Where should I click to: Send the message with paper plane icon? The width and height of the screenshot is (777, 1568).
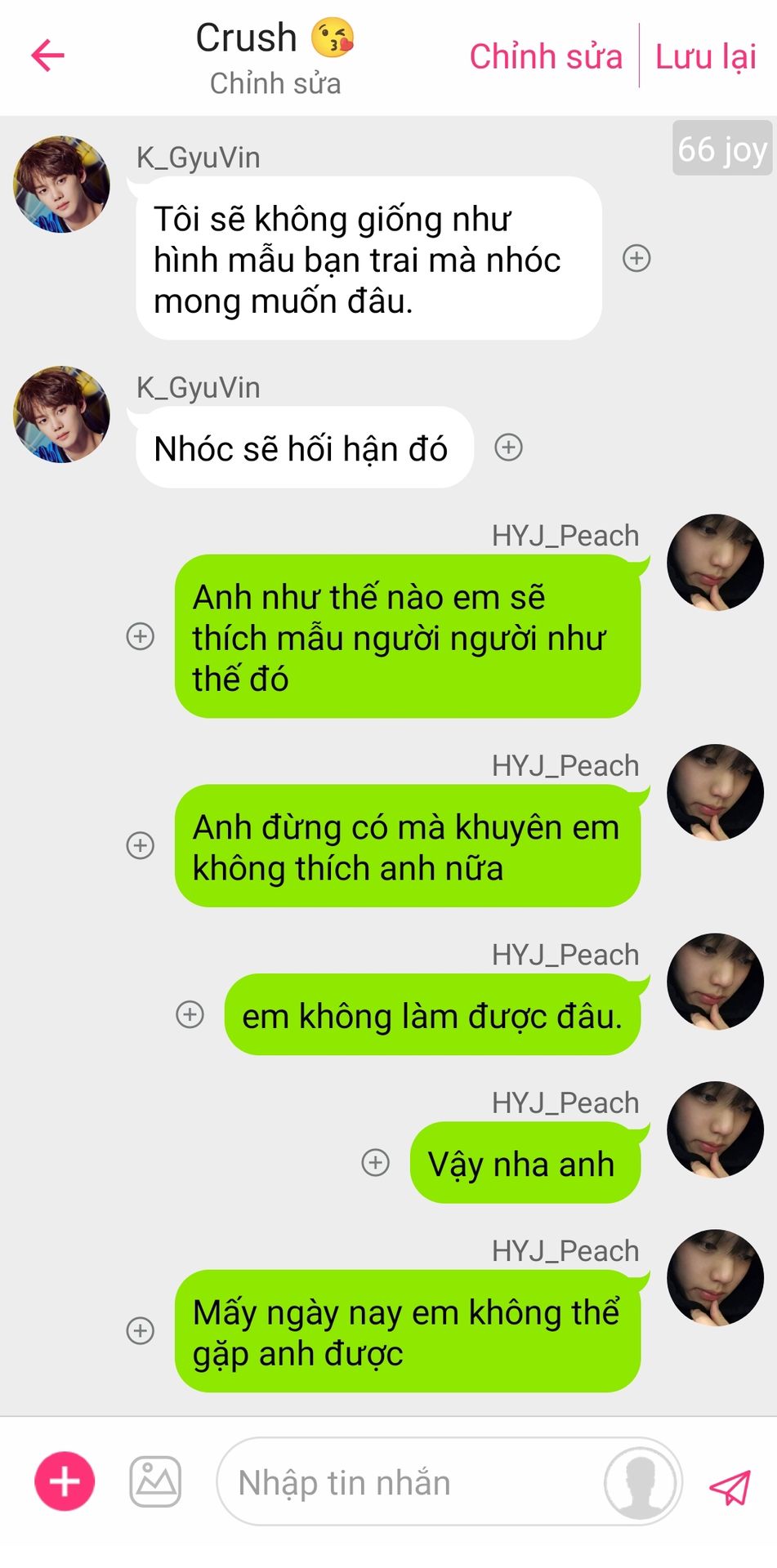(x=730, y=1486)
